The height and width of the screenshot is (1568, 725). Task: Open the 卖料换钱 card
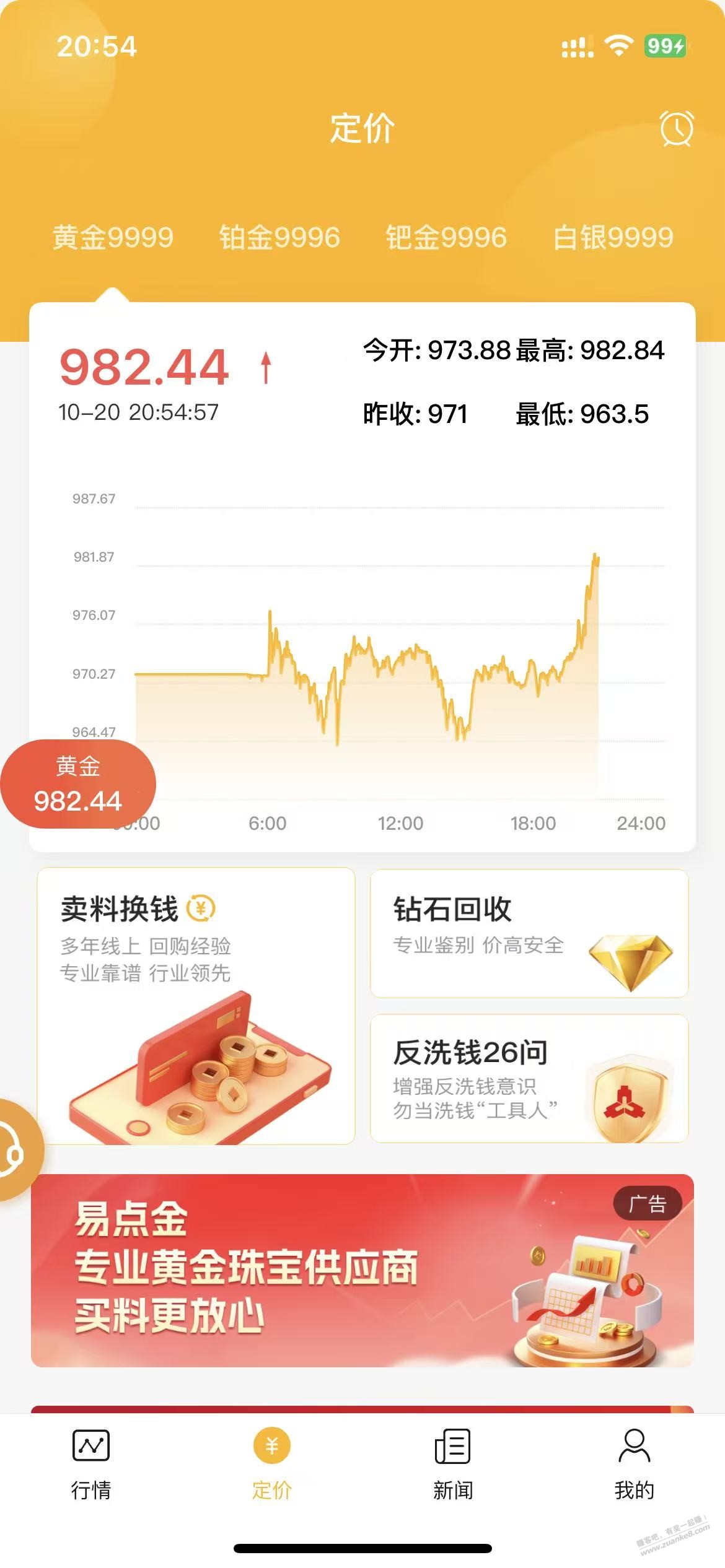tap(196, 1006)
